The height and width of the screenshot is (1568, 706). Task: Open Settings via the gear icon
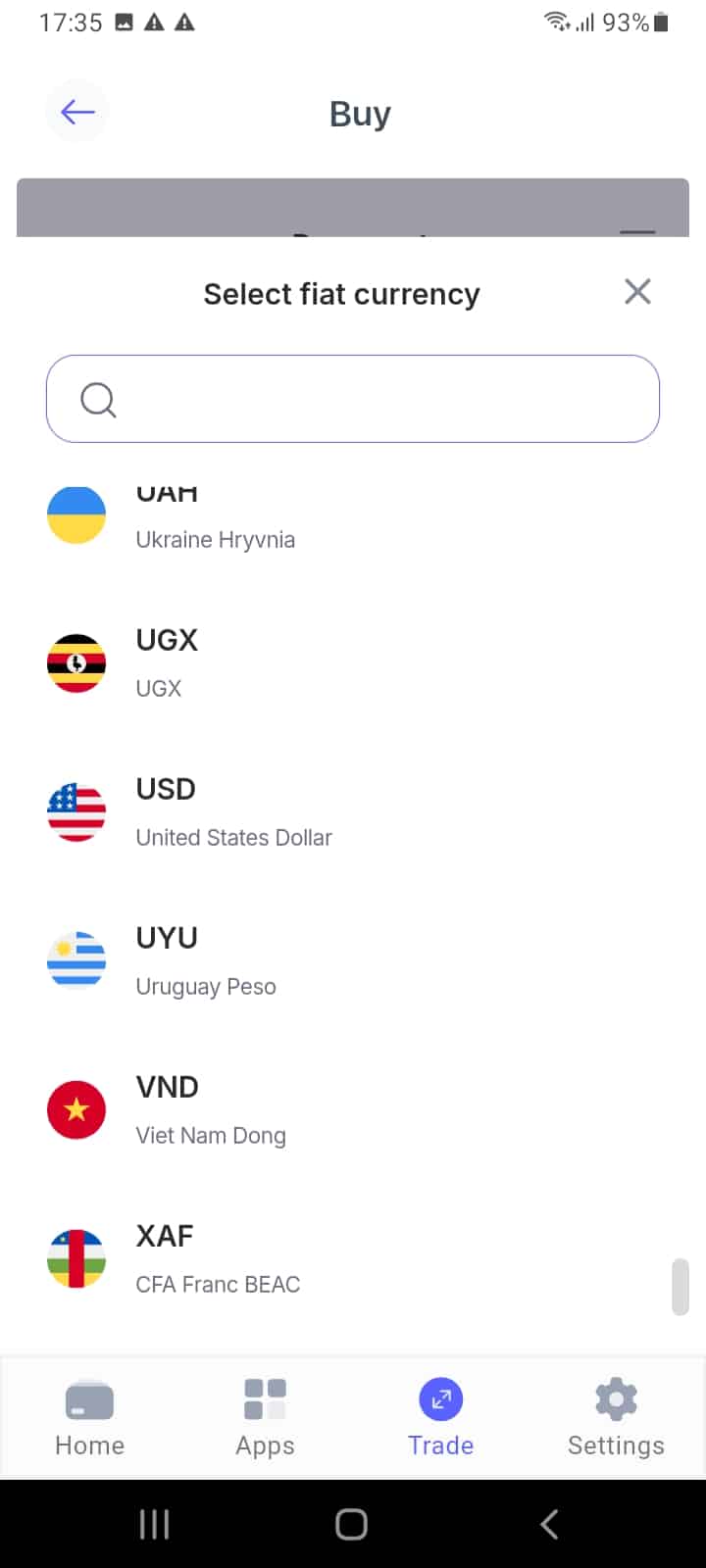(616, 1399)
